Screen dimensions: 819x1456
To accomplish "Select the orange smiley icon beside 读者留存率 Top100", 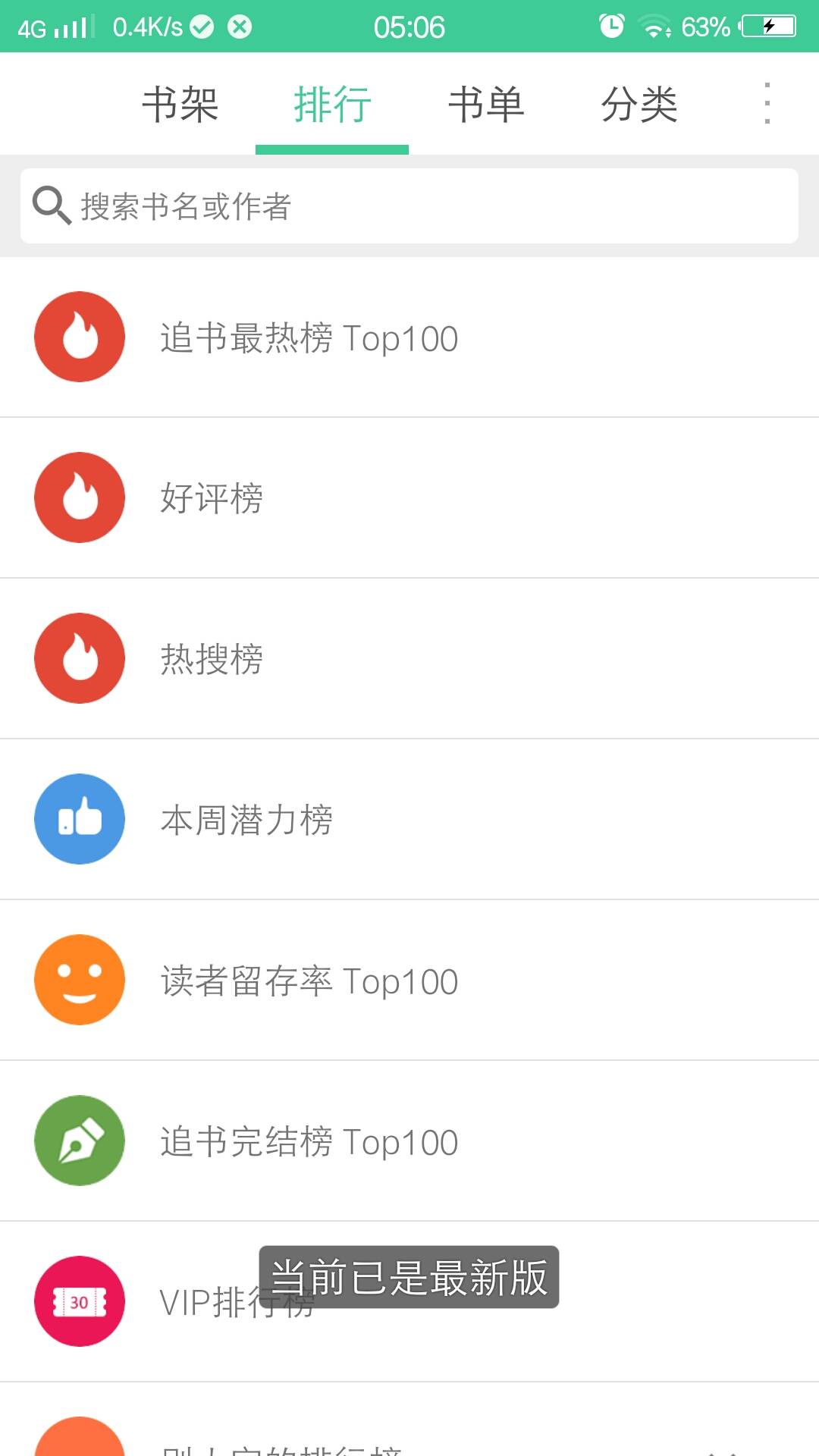I will tap(79, 980).
